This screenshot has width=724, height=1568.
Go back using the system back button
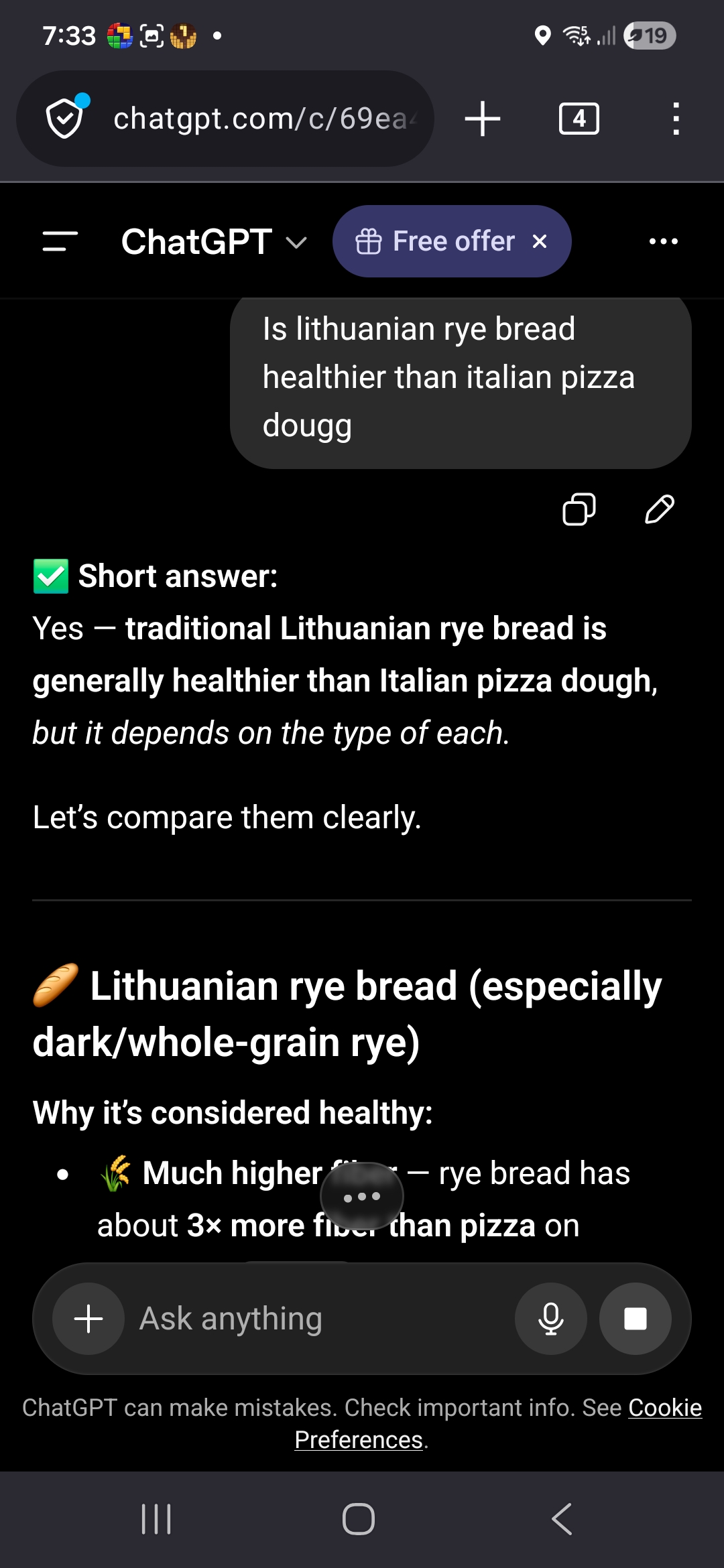point(562,1519)
